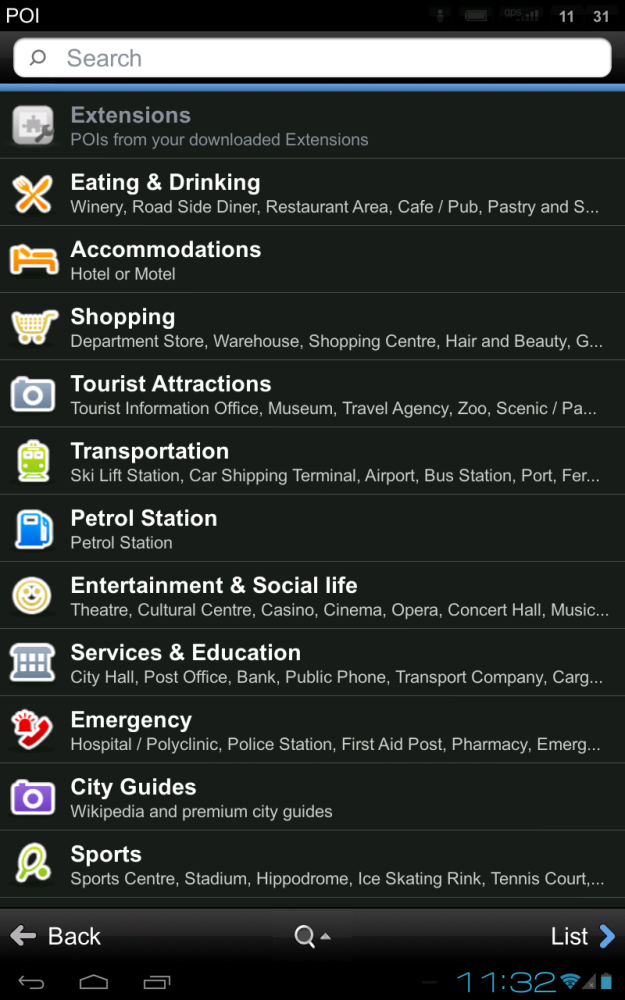Open Tourist Attractions category

pos(312,394)
